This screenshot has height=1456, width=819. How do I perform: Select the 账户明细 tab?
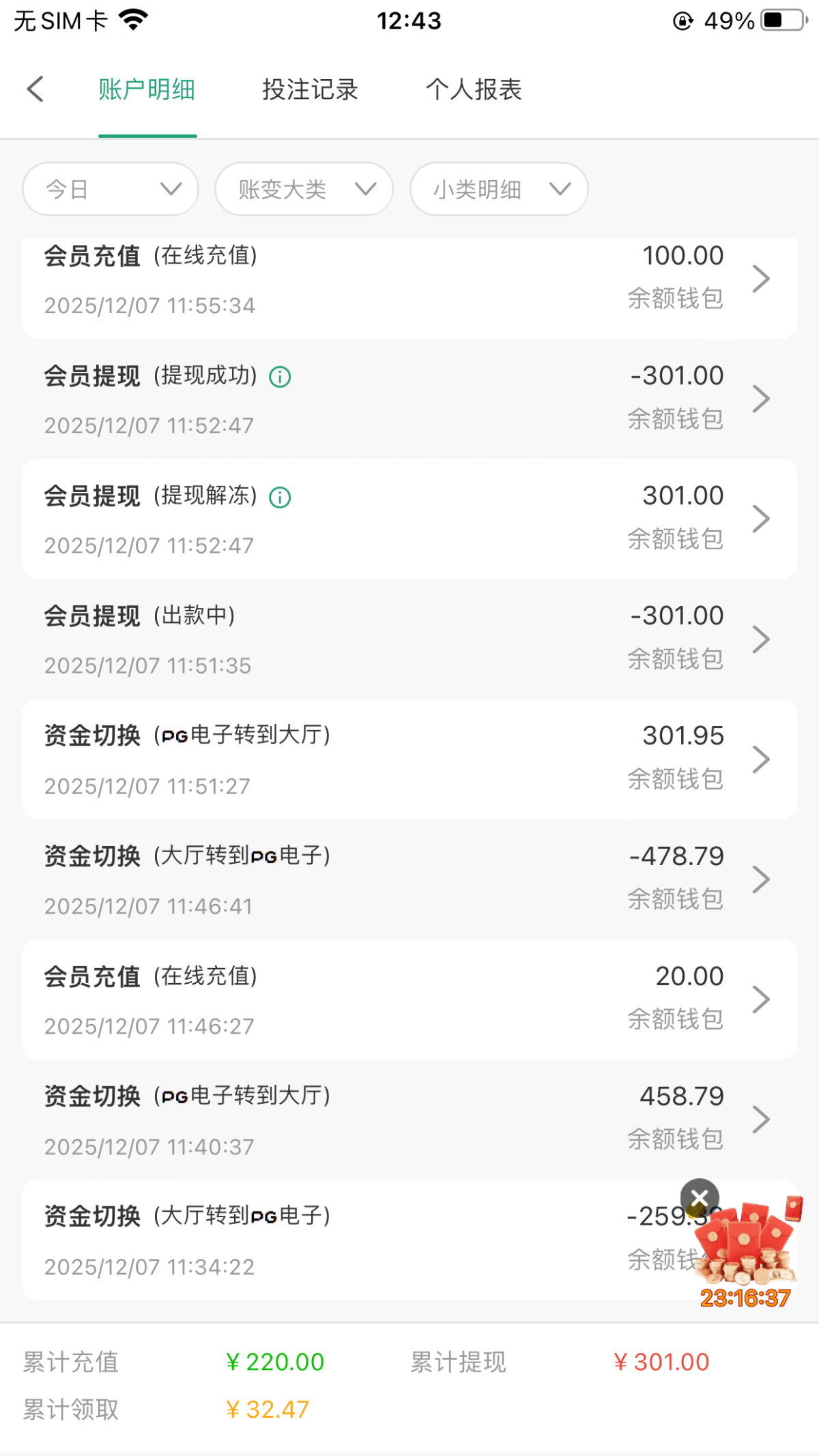point(147,89)
